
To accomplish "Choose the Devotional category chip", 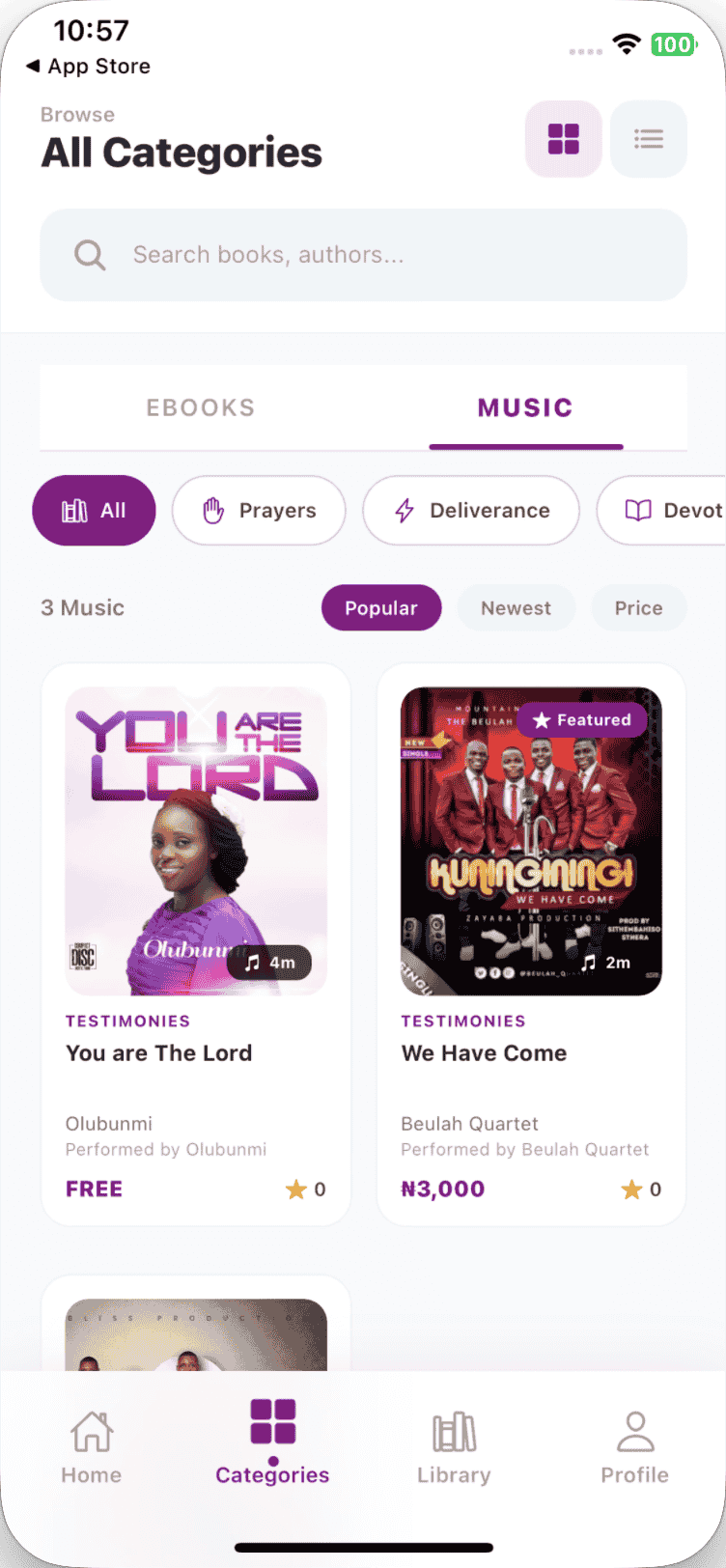I will point(662,511).
